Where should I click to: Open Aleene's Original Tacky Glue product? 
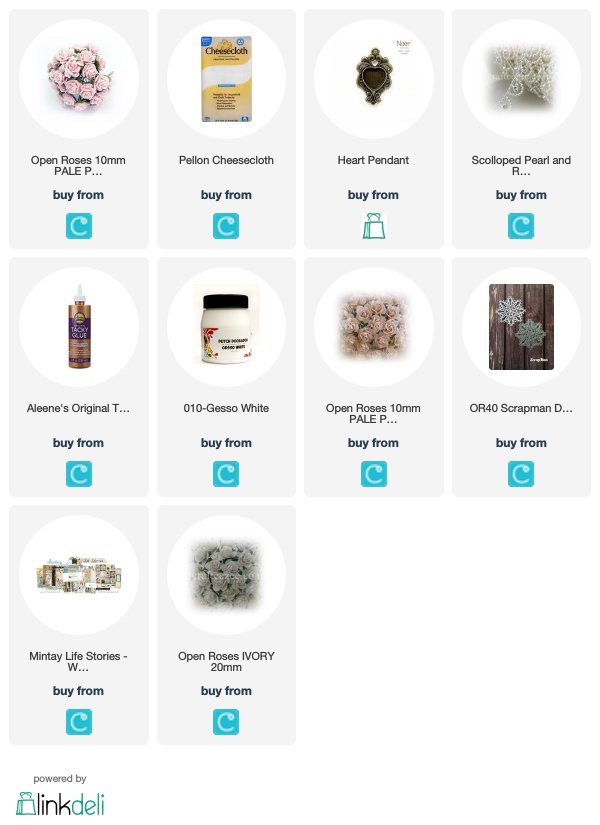[78, 326]
